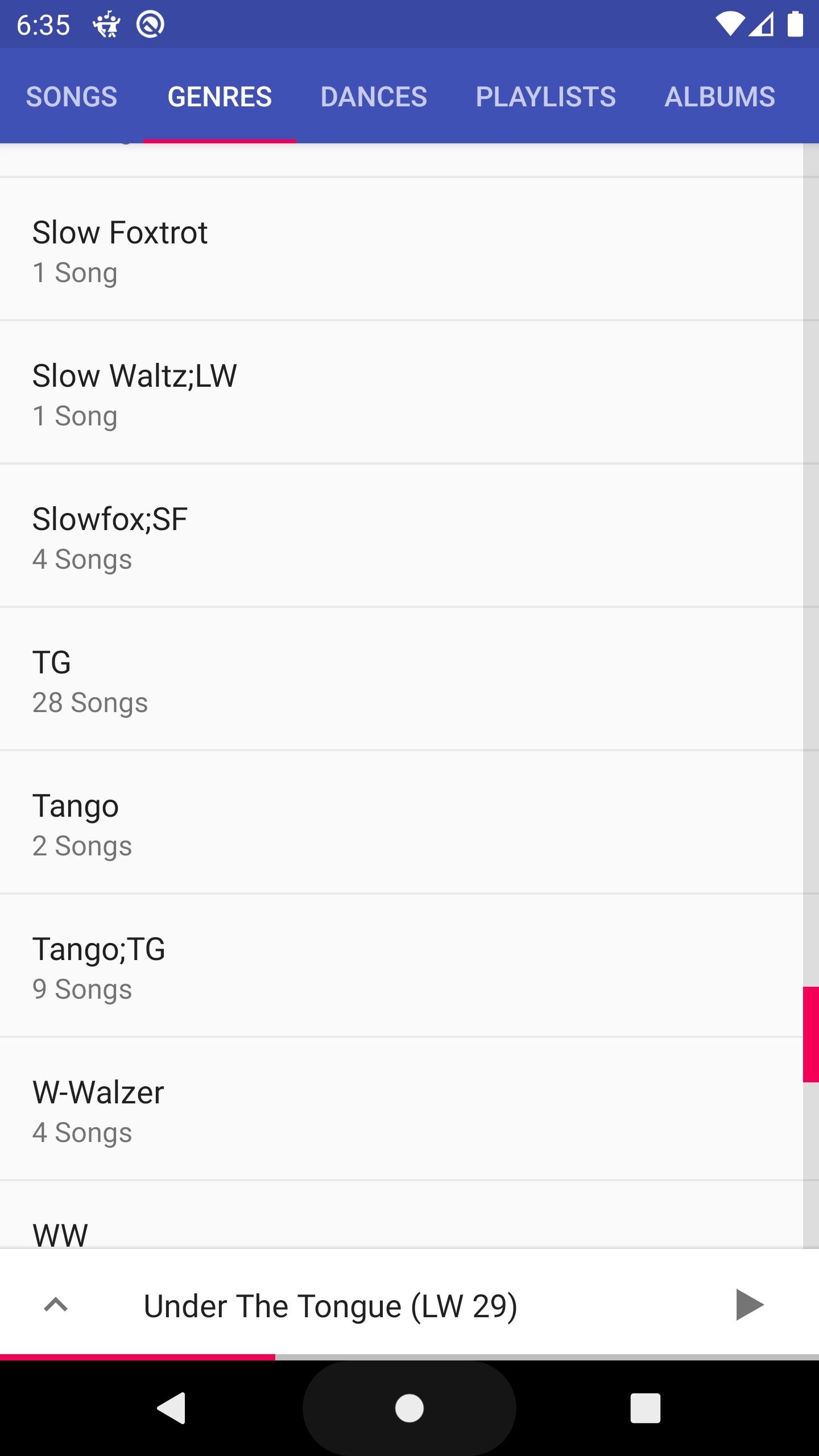Screen dimensions: 819x1456
Task: Go back with the system back button
Action: click(x=172, y=1408)
